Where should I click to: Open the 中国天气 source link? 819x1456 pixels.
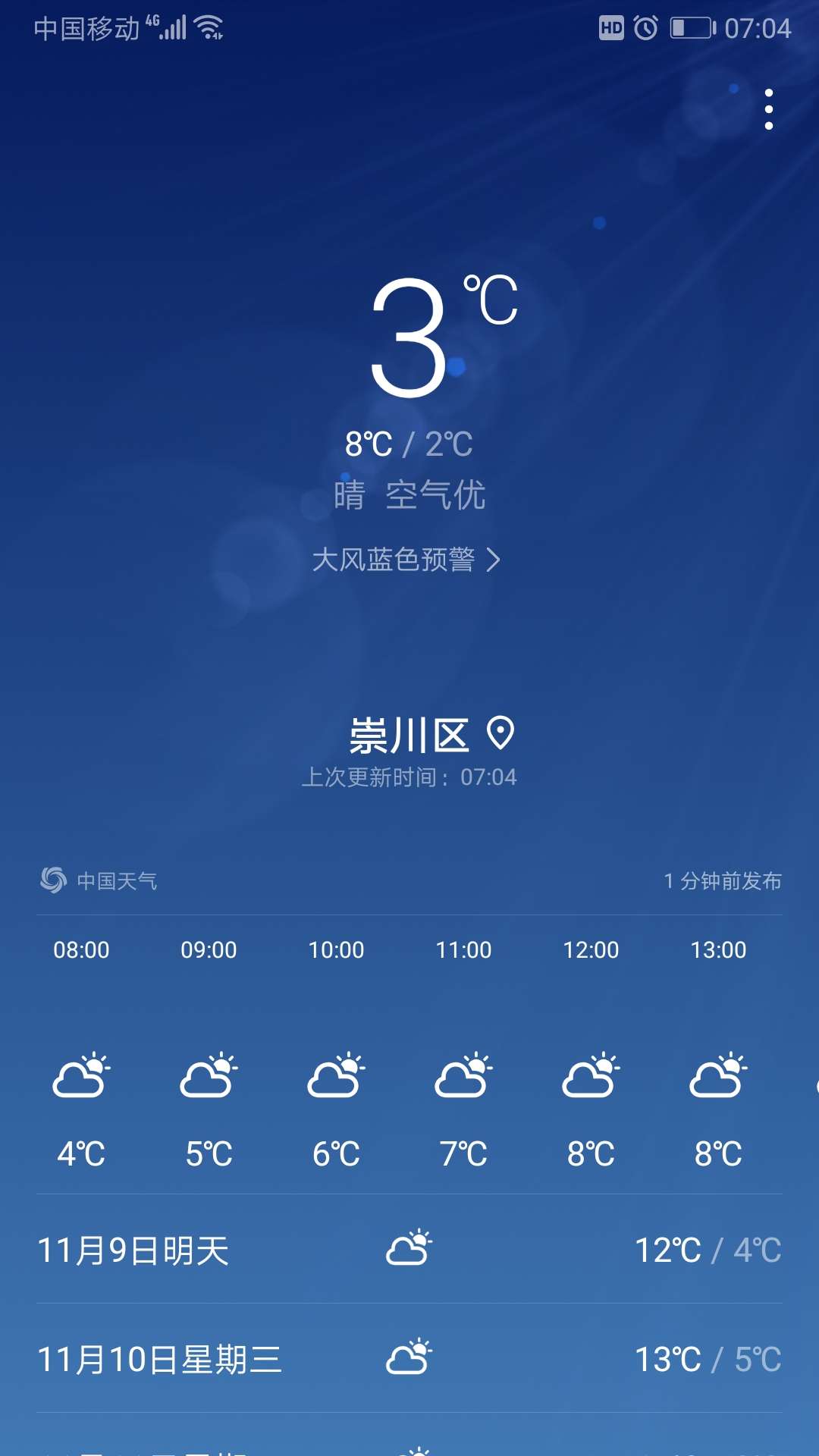[99, 880]
